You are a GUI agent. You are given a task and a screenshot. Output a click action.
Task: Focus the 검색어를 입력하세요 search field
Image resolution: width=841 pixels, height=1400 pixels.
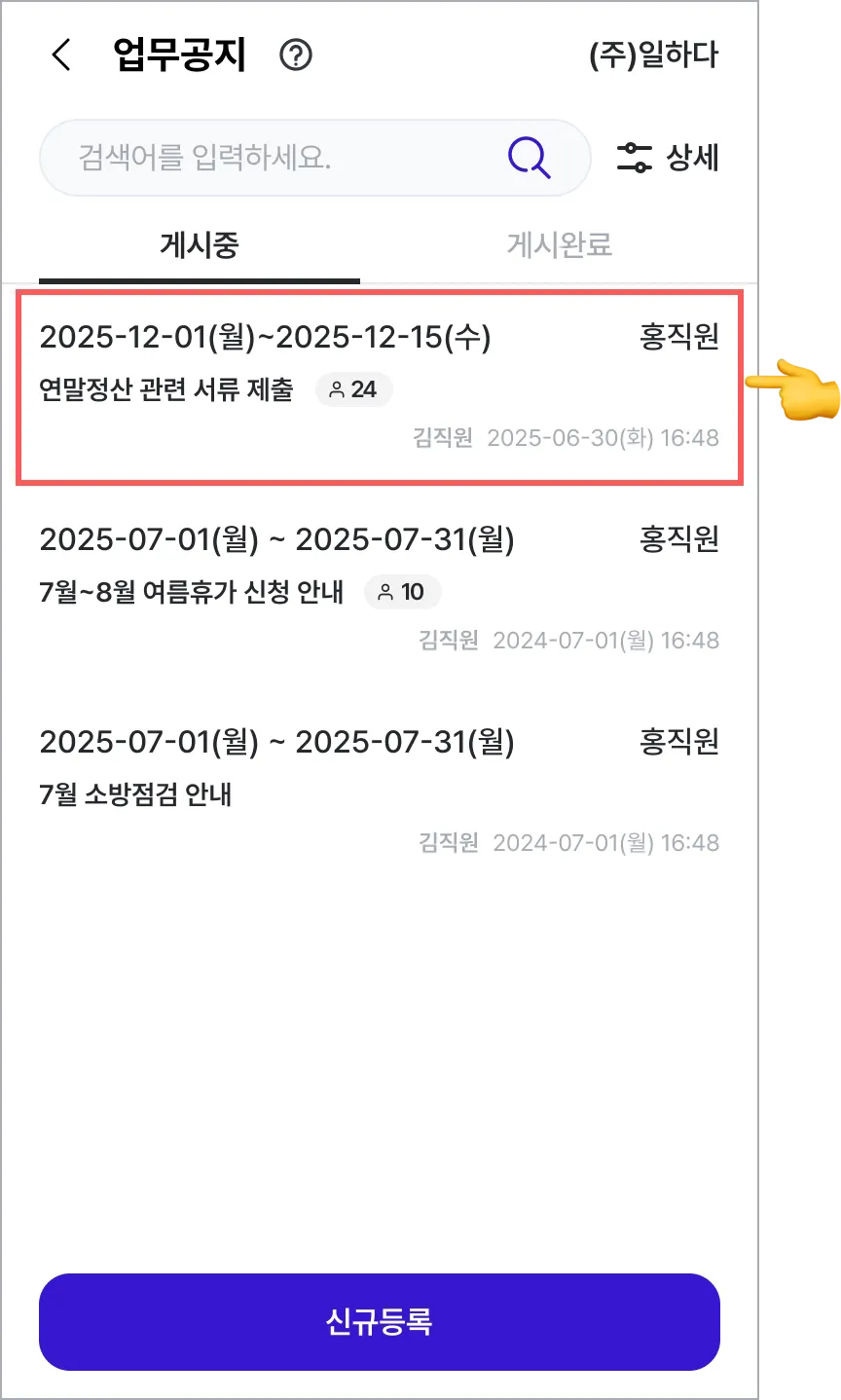282,158
